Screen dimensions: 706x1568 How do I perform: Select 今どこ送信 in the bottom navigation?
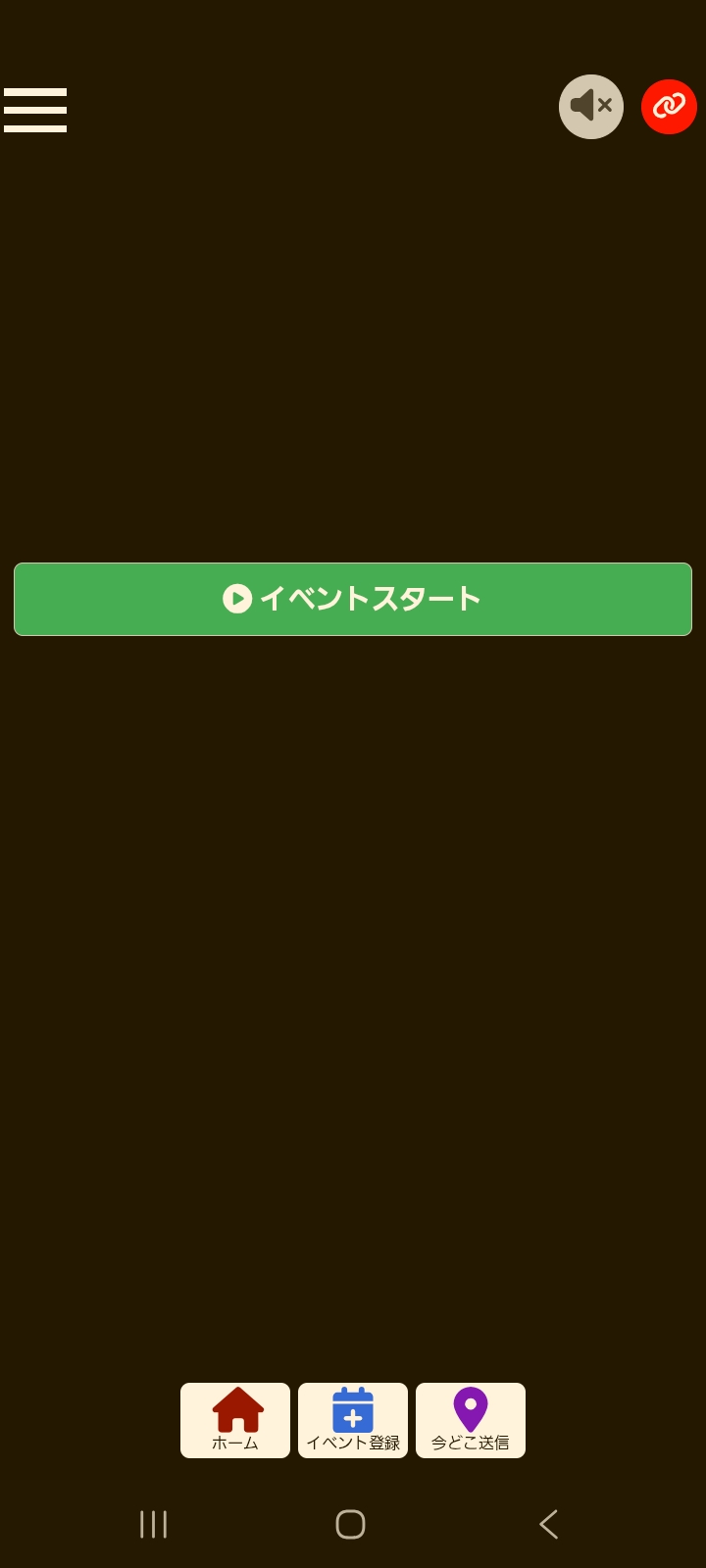coord(470,1420)
